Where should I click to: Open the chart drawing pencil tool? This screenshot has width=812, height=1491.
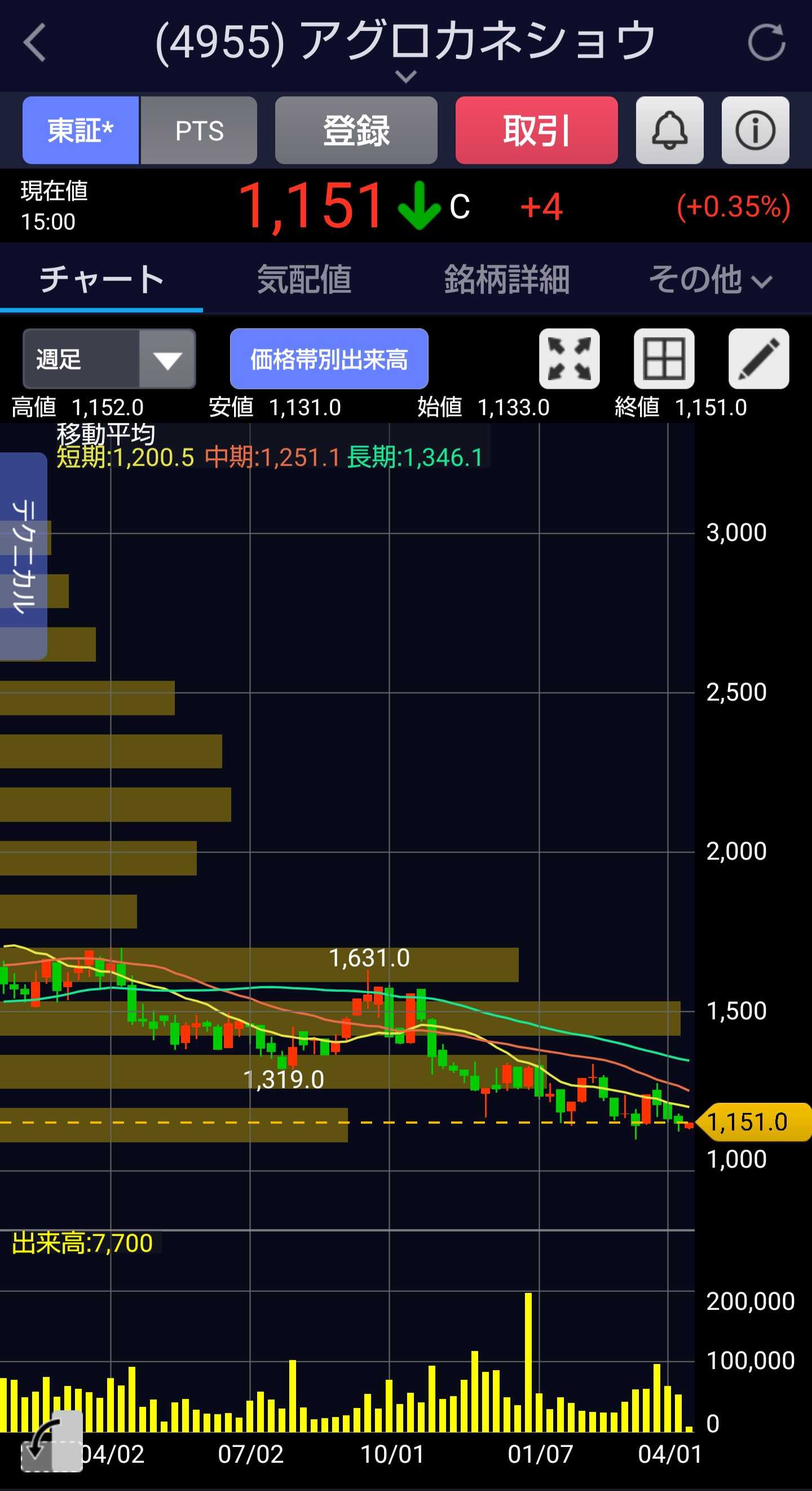pyautogui.click(x=759, y=359)
